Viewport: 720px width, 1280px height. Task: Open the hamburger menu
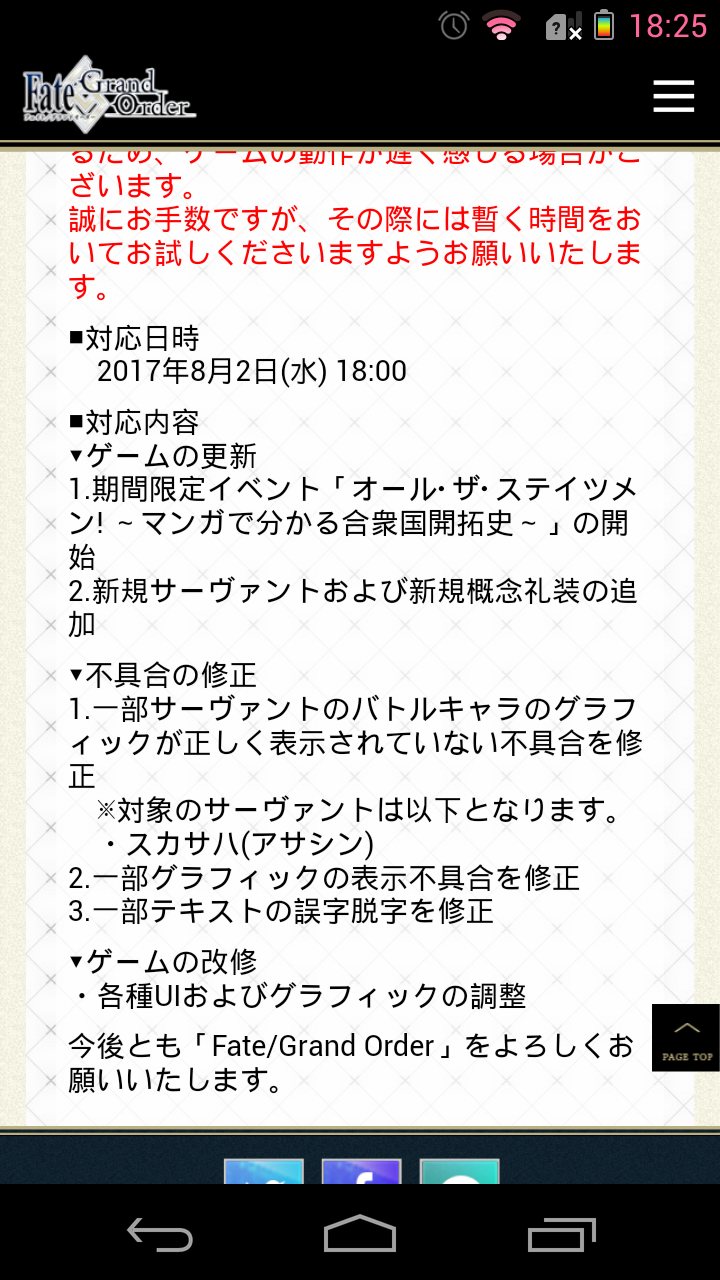pyautogui.click(x=673, y=95)
